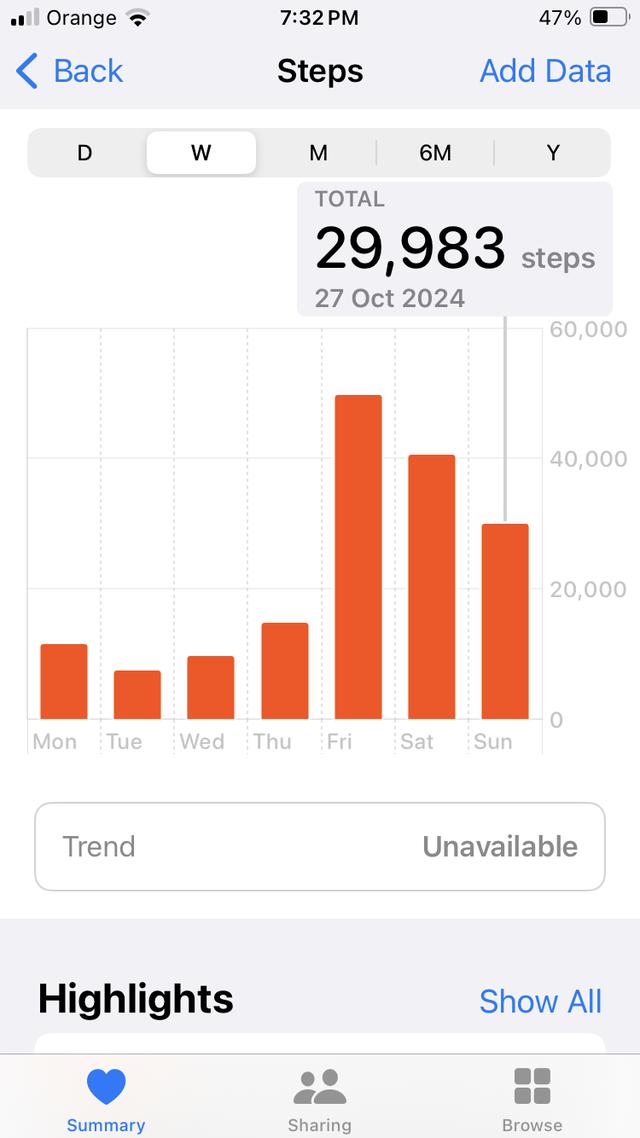
Task: Show All highlights
Action: coord(540,1001)
